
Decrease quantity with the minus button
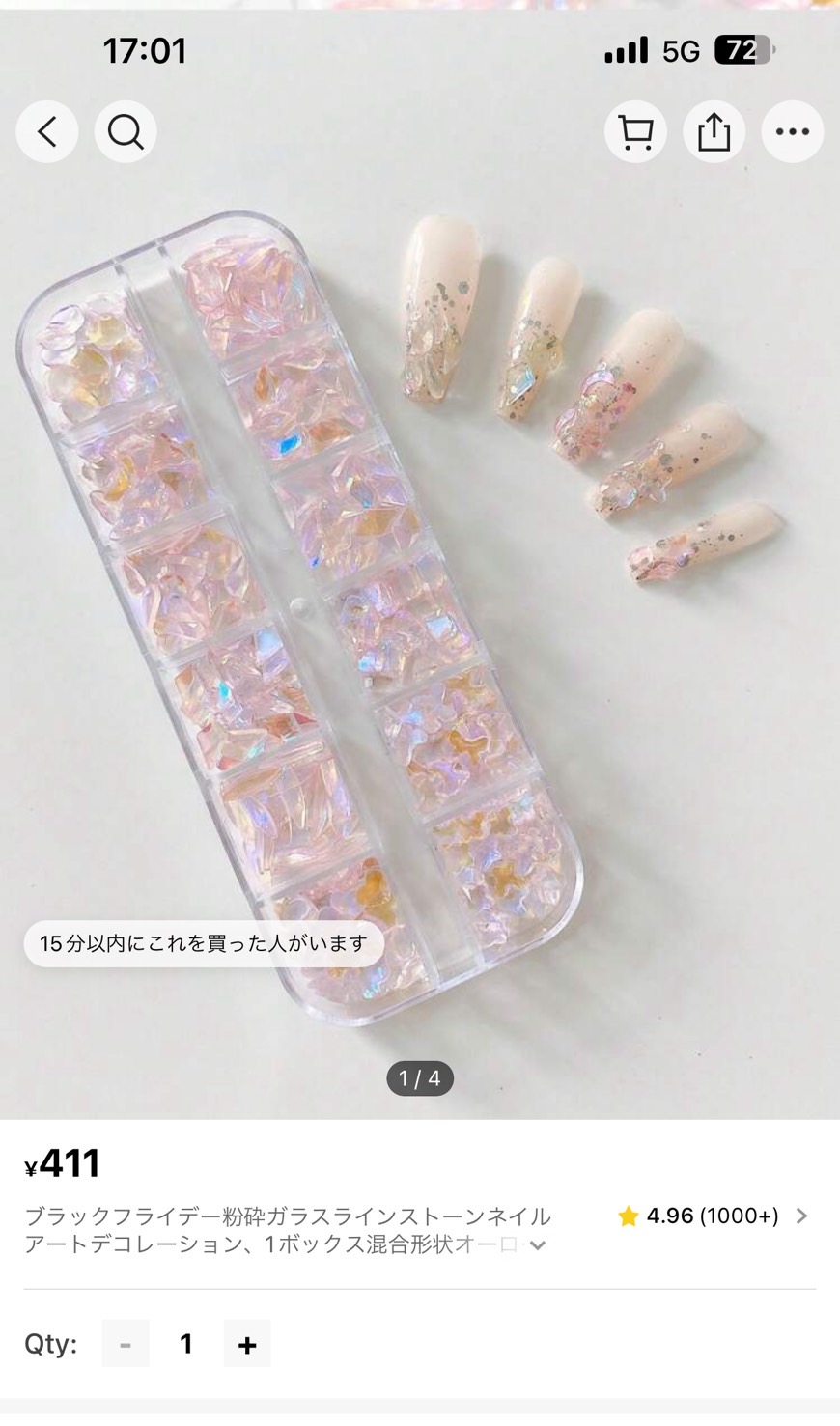(126, 1344)
